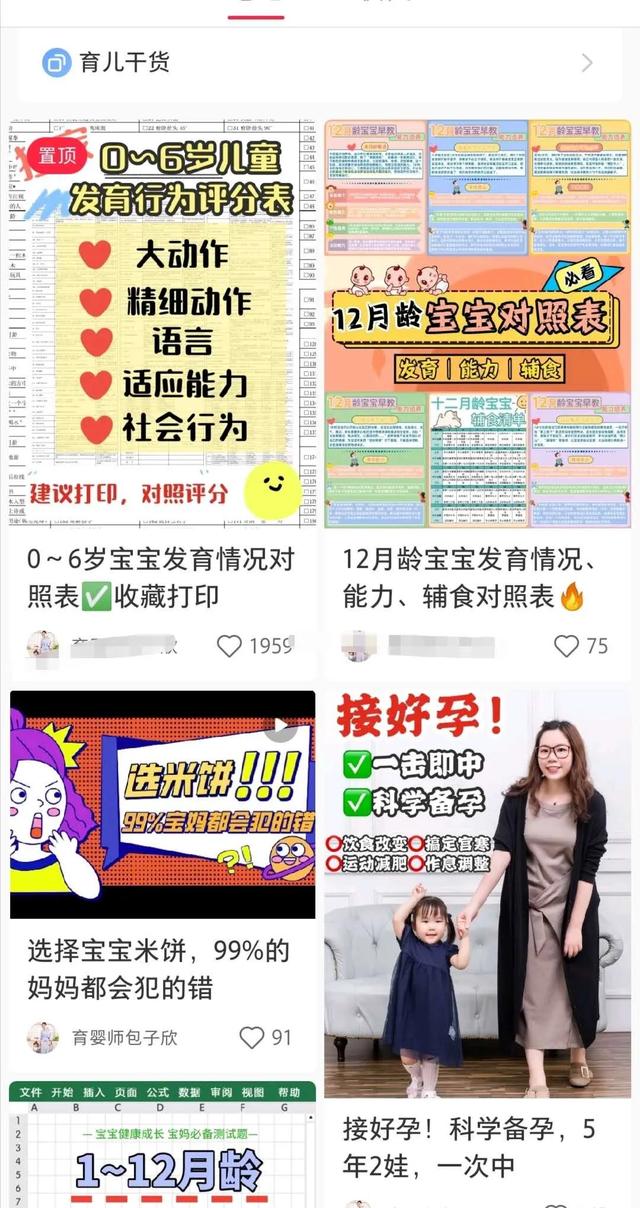Play the 选米饼 video post

[x=163, y=805]
